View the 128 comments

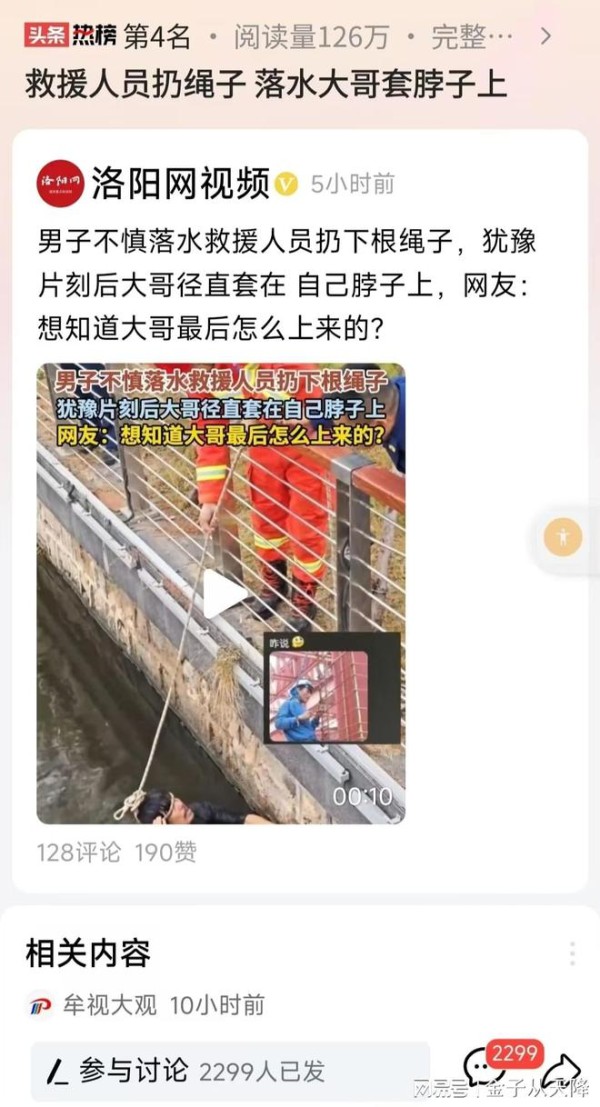pos(79,852)
